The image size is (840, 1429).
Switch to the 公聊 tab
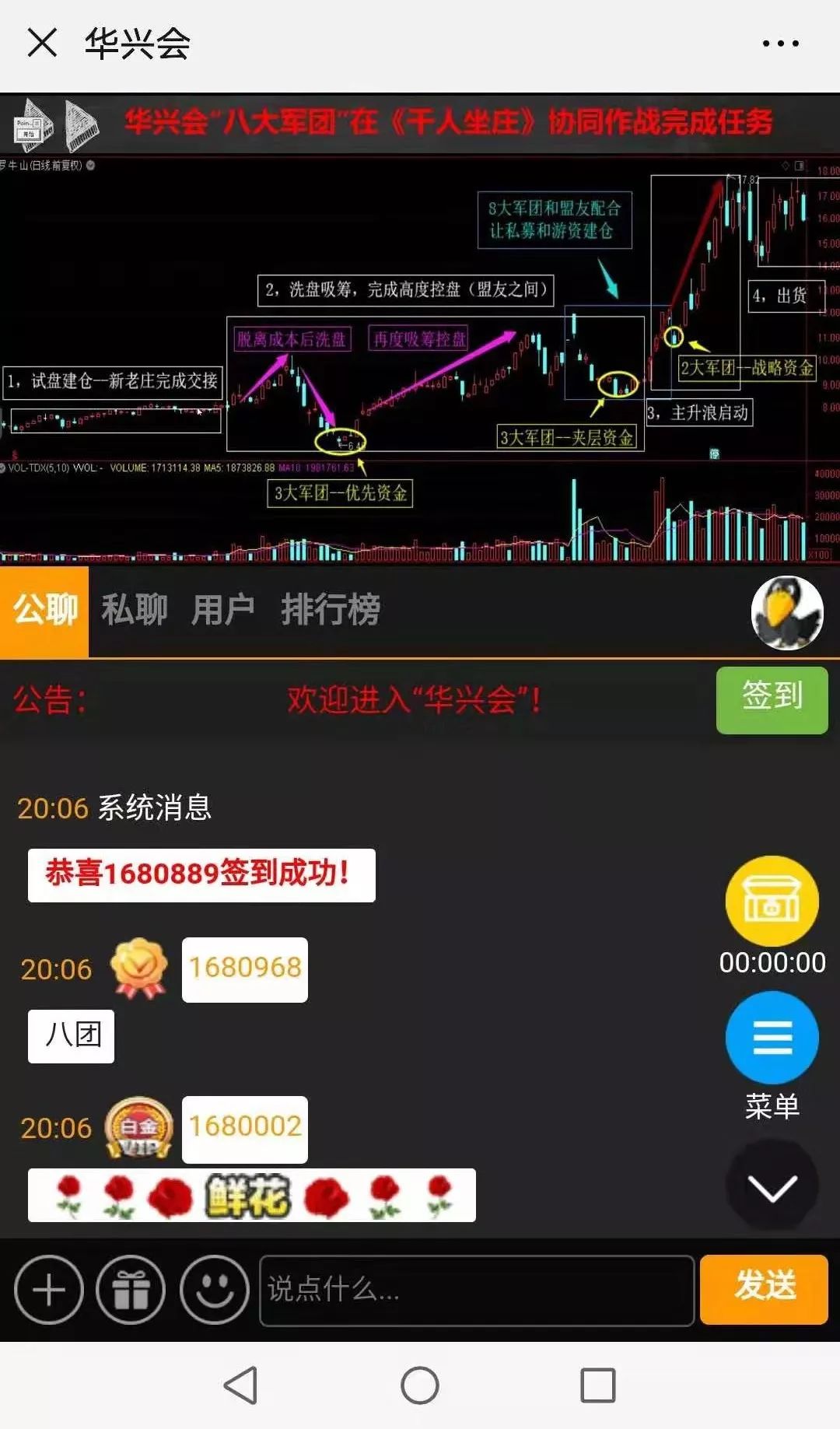45,611
